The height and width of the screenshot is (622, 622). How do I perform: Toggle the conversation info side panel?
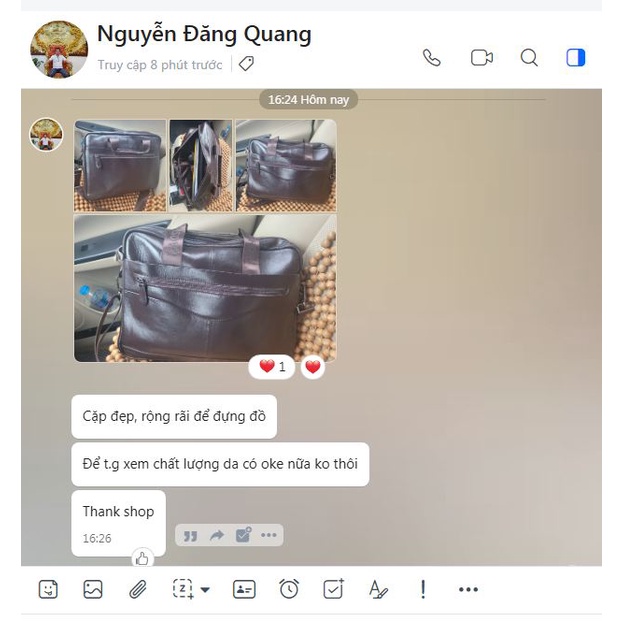pos(575,58)
